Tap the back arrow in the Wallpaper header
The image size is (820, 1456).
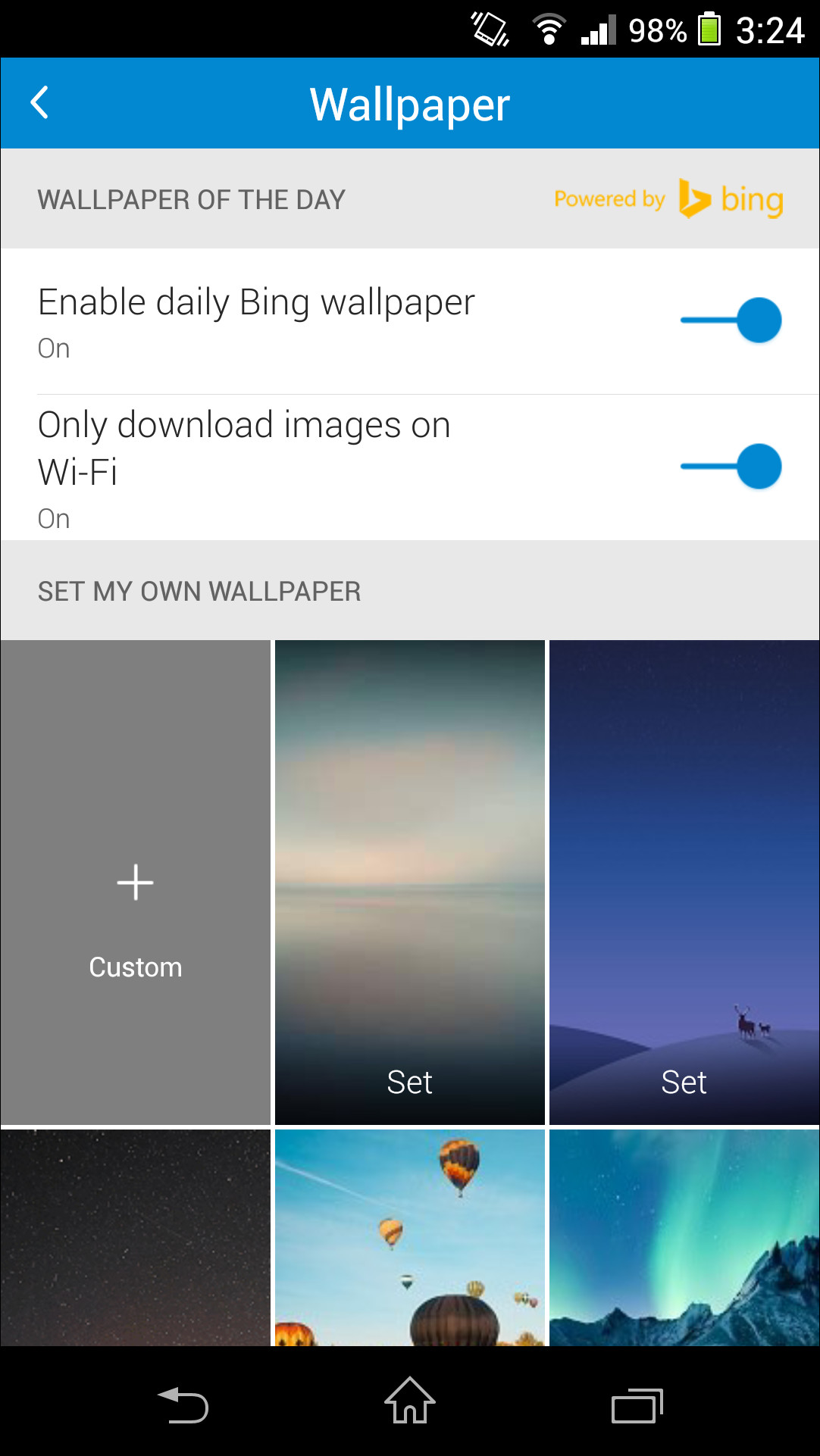(x=40, y=103)
